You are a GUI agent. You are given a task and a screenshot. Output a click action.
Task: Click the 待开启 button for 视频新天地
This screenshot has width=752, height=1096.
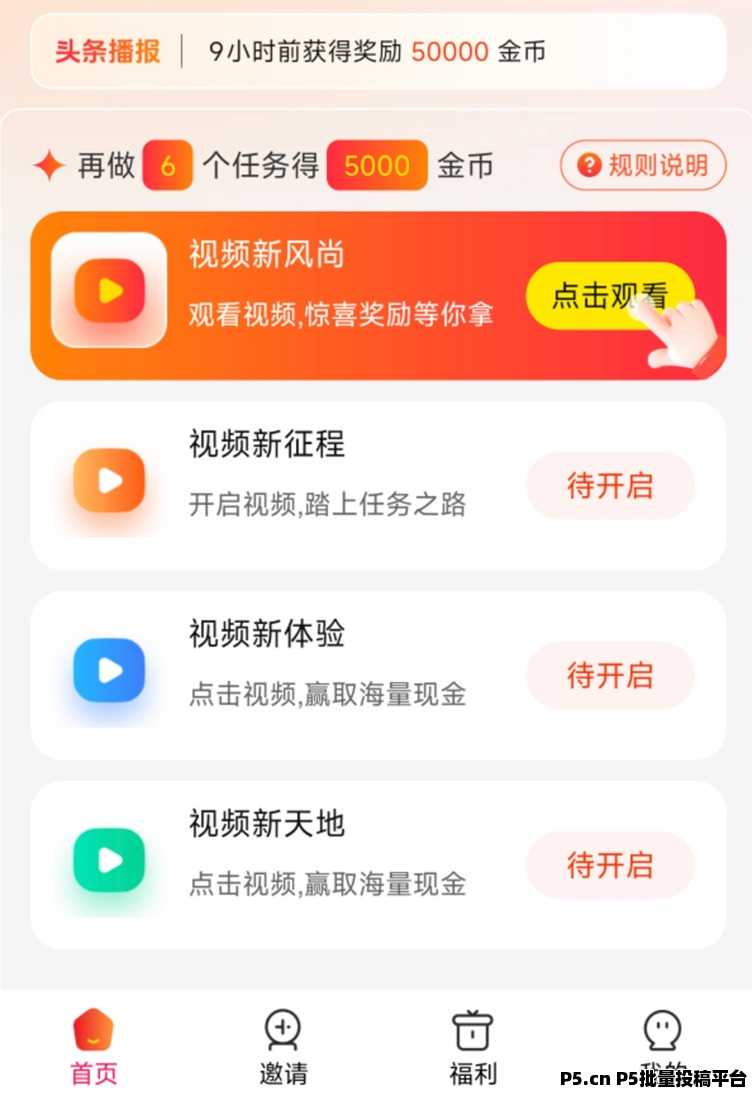pos(610,866)
